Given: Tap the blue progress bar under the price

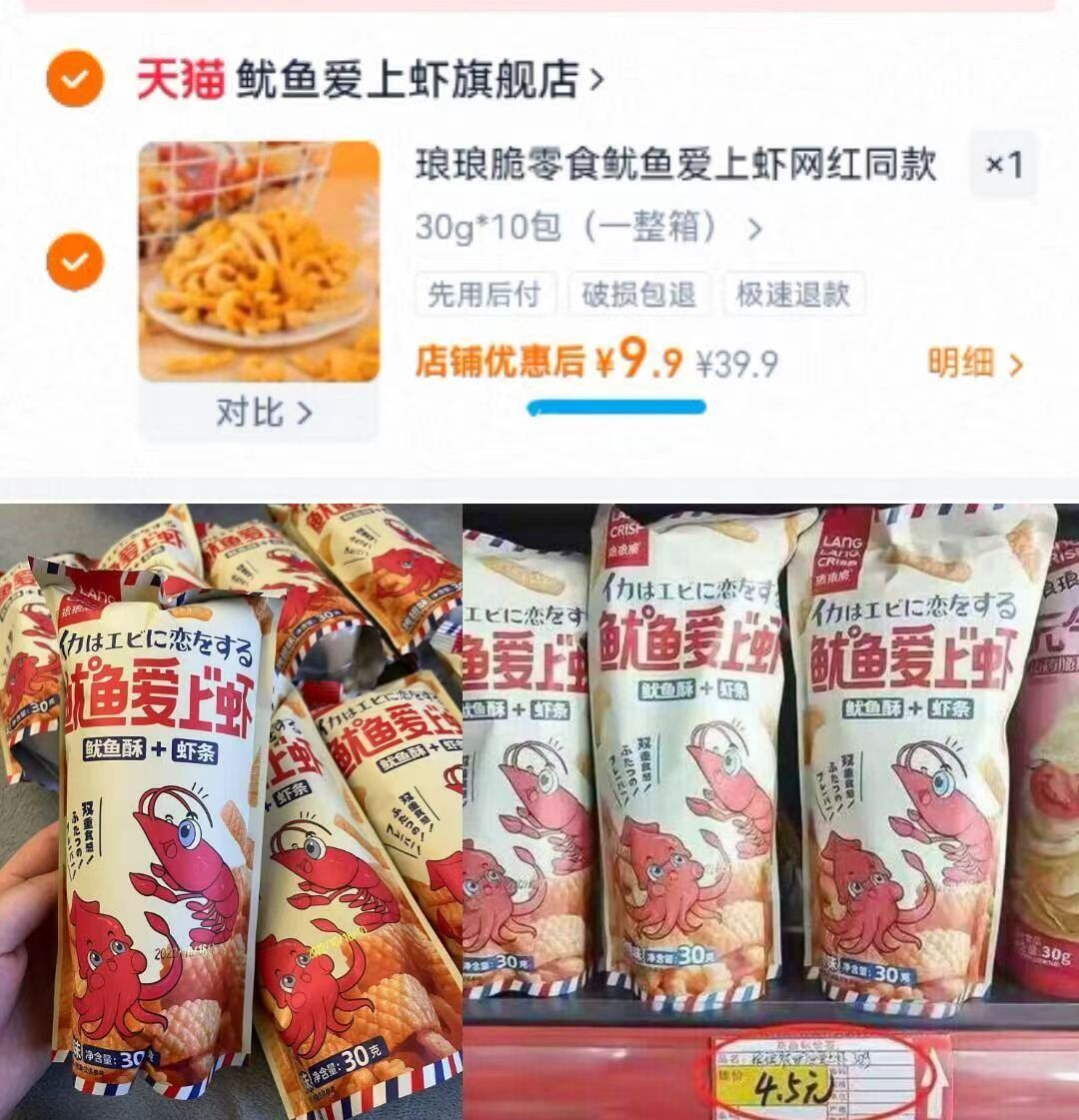Looking at the screenshot, I should click(x=617, y=404).
